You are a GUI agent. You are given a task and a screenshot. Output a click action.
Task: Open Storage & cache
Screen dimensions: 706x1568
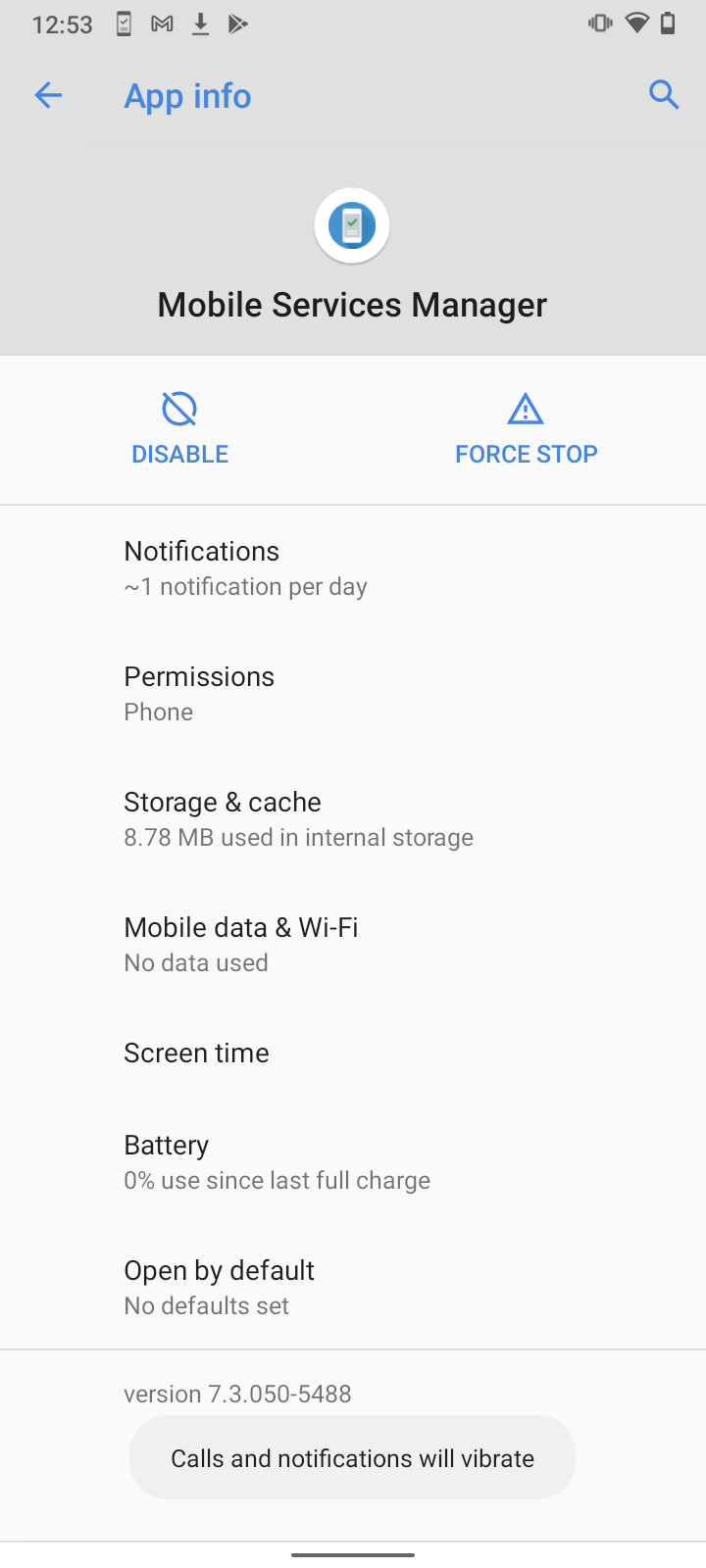point(353,819)
